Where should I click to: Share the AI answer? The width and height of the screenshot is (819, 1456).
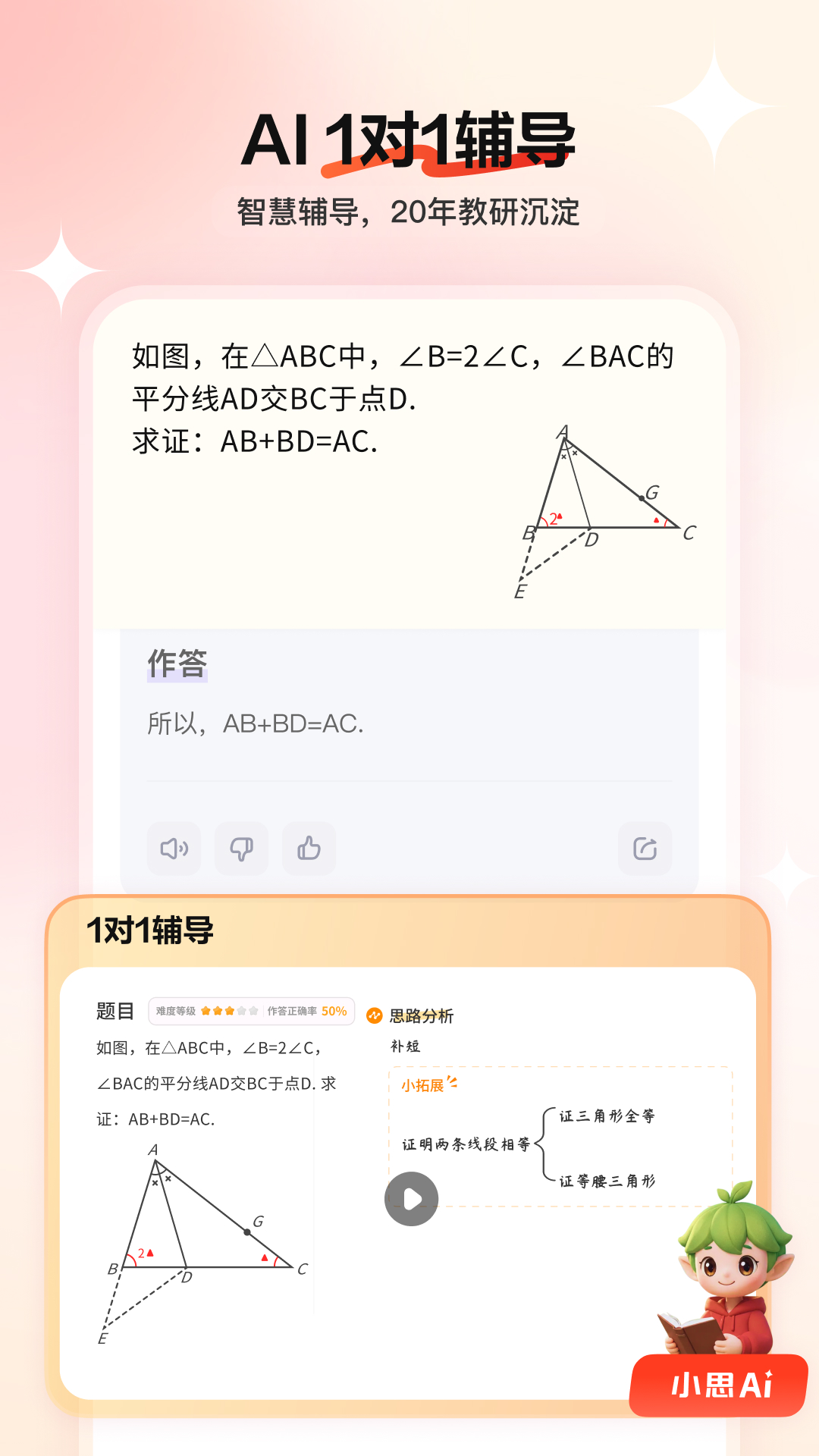point(645,849)
